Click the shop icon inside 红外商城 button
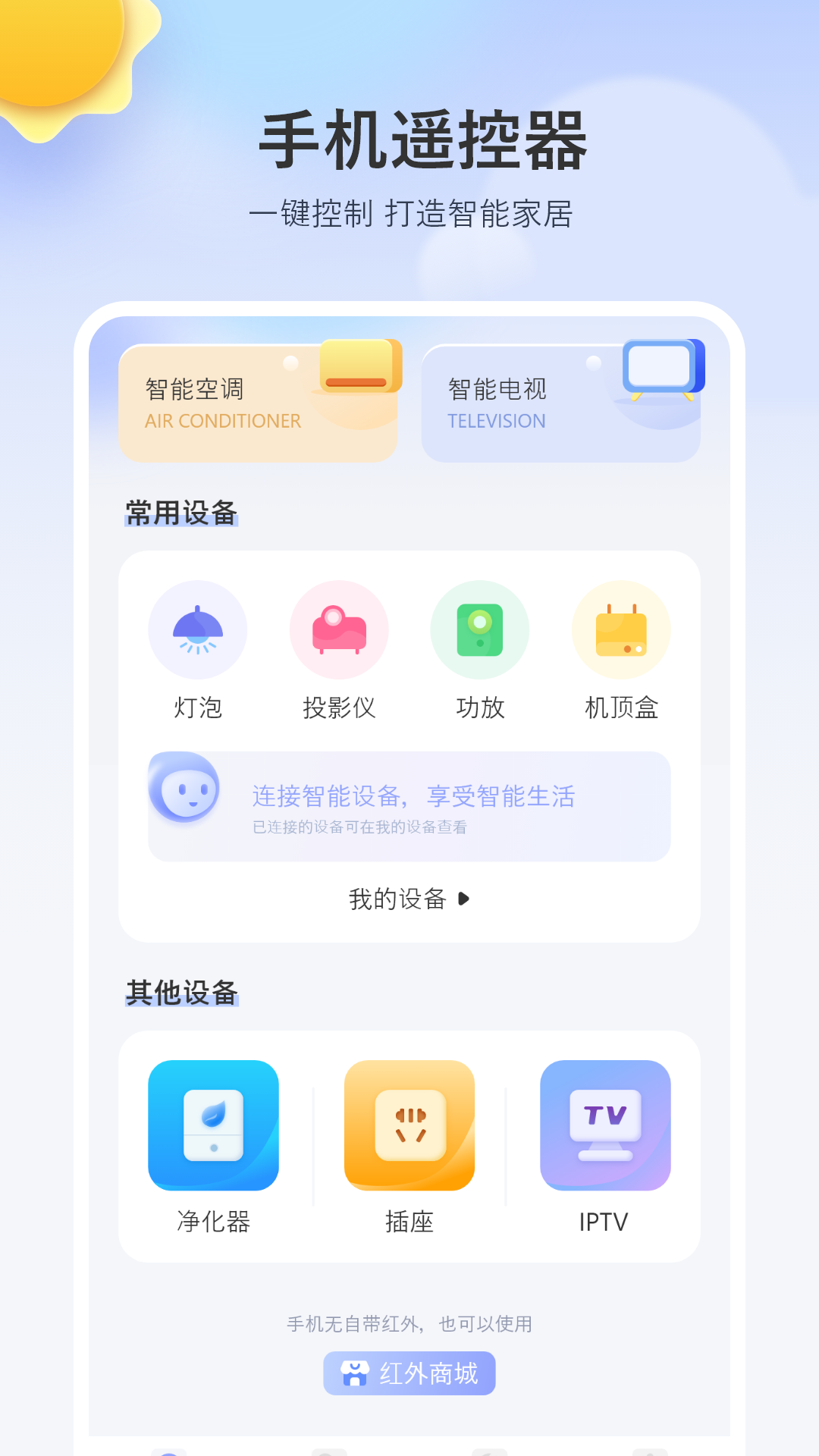The width and height of the screenshot is (819, 1456). 353,1373
